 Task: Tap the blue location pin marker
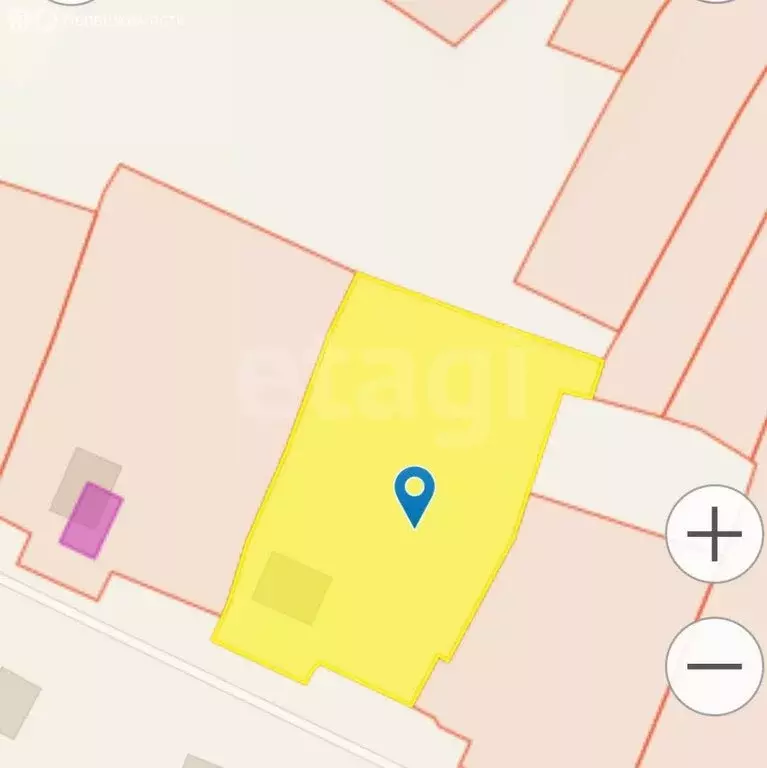pyautogui.click(x=414, y=493)
